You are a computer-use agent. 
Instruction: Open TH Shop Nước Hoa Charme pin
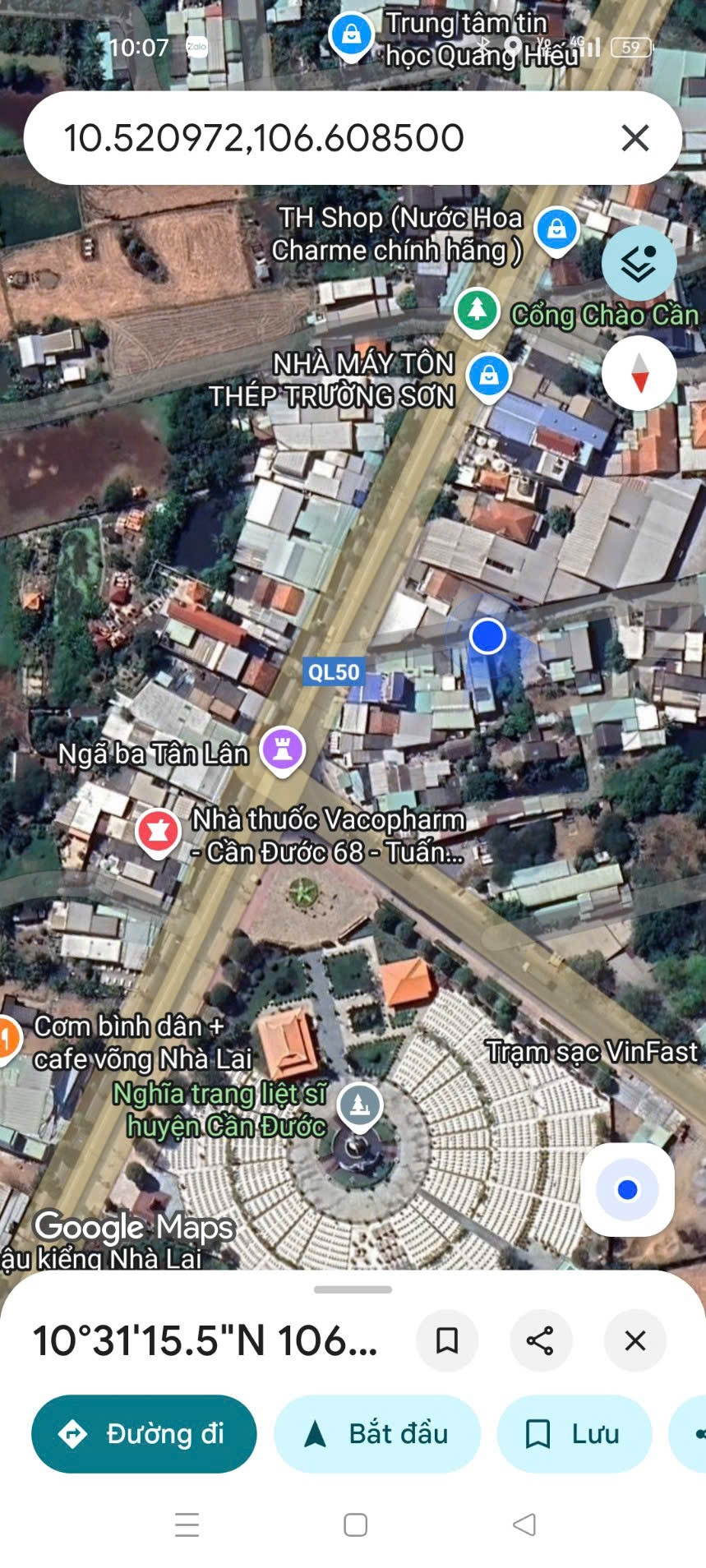(x=556, y=231)
